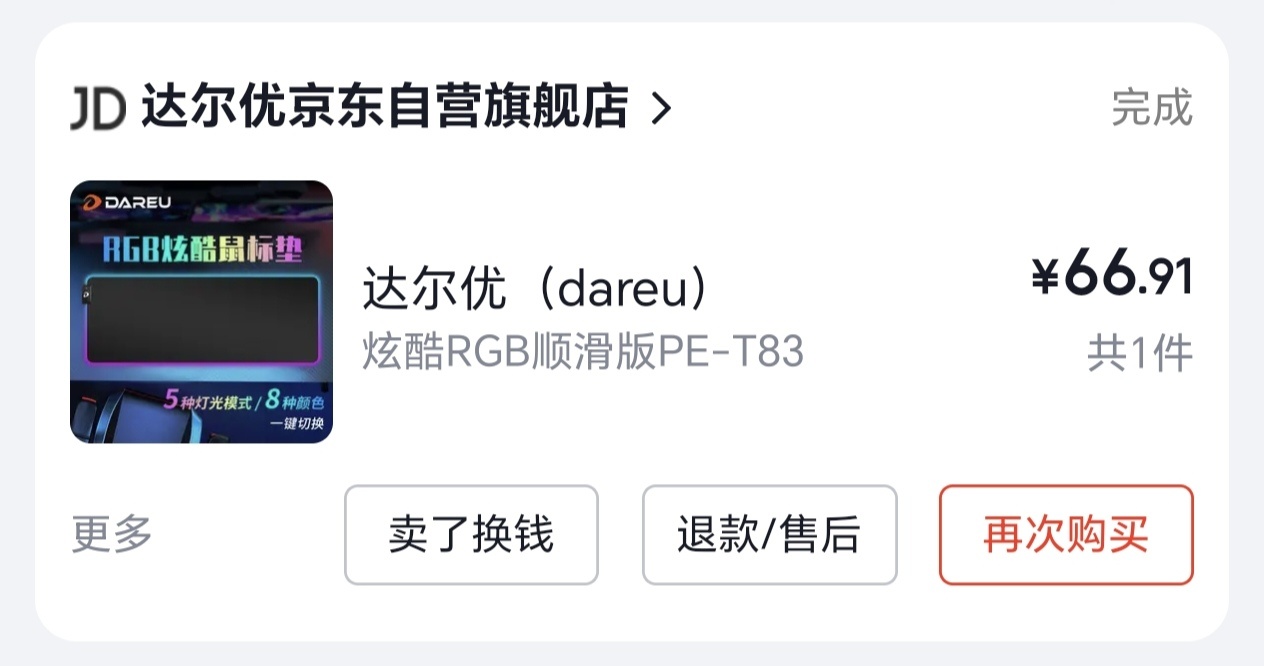1264x666 pixels.
Task: Open the DAREU RGB mouse pad product thumbnail
Action: 201,311
